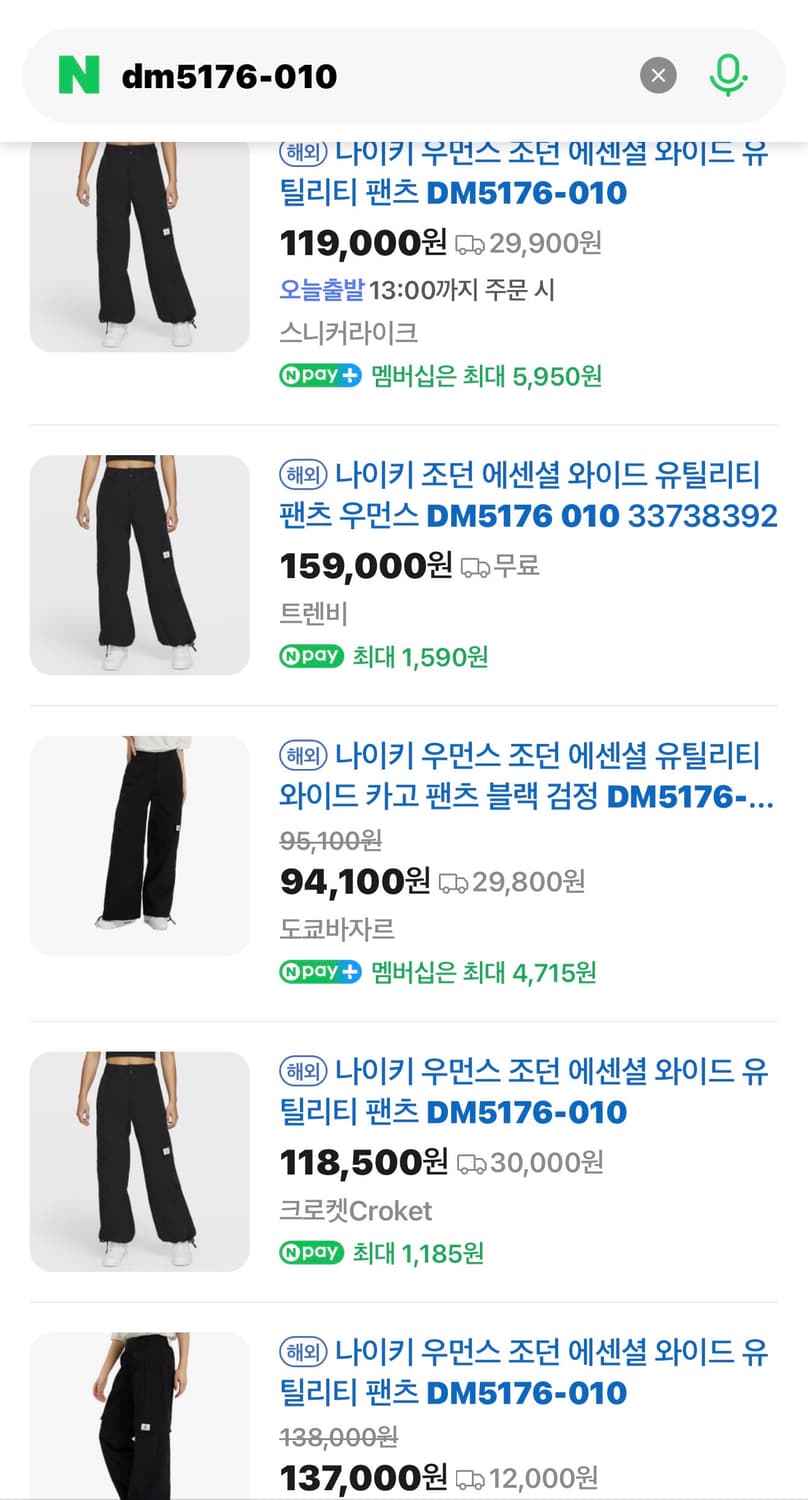Click the NPay badge on the 트렌비 listing

tap(311, 658)
